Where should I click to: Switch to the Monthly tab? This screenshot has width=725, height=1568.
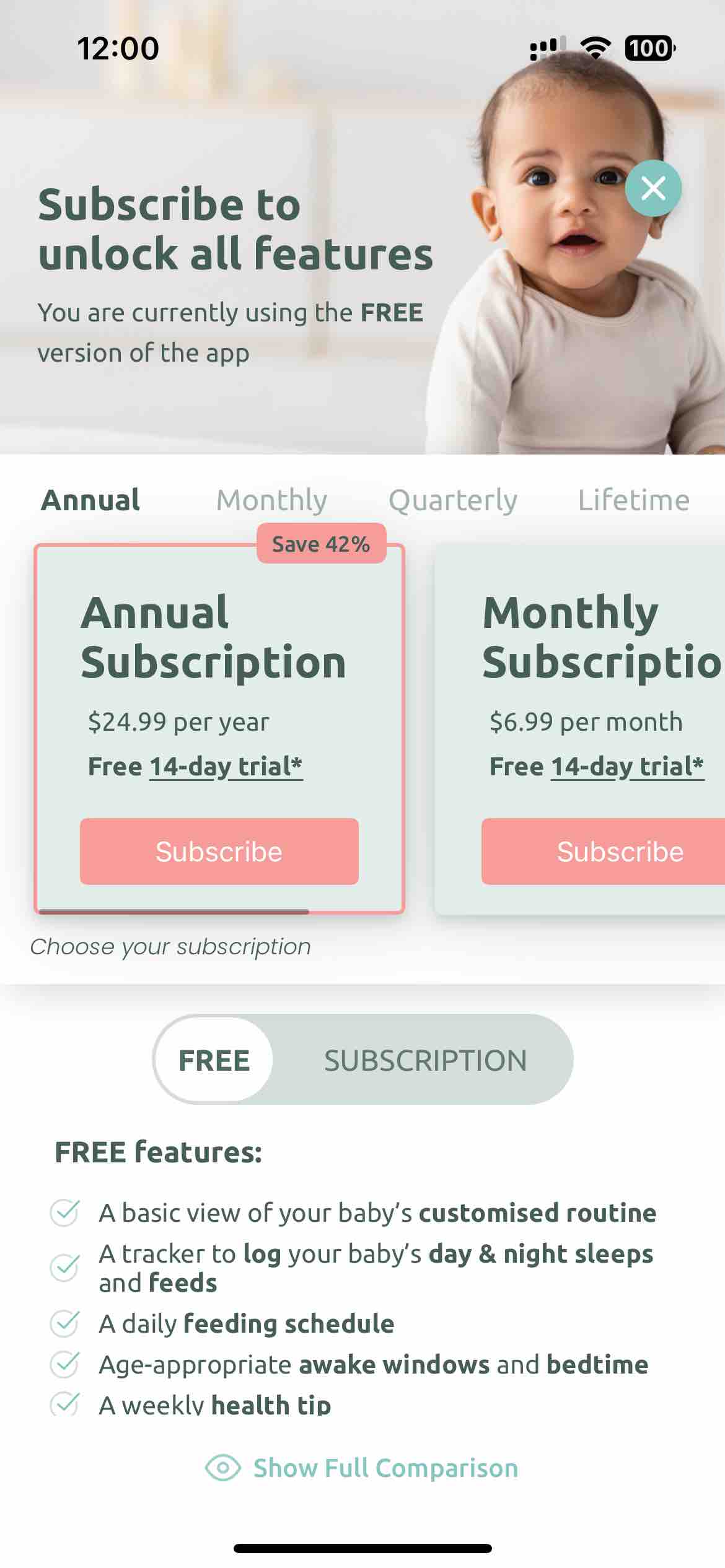pyautogui.click(x=271, y=500)
